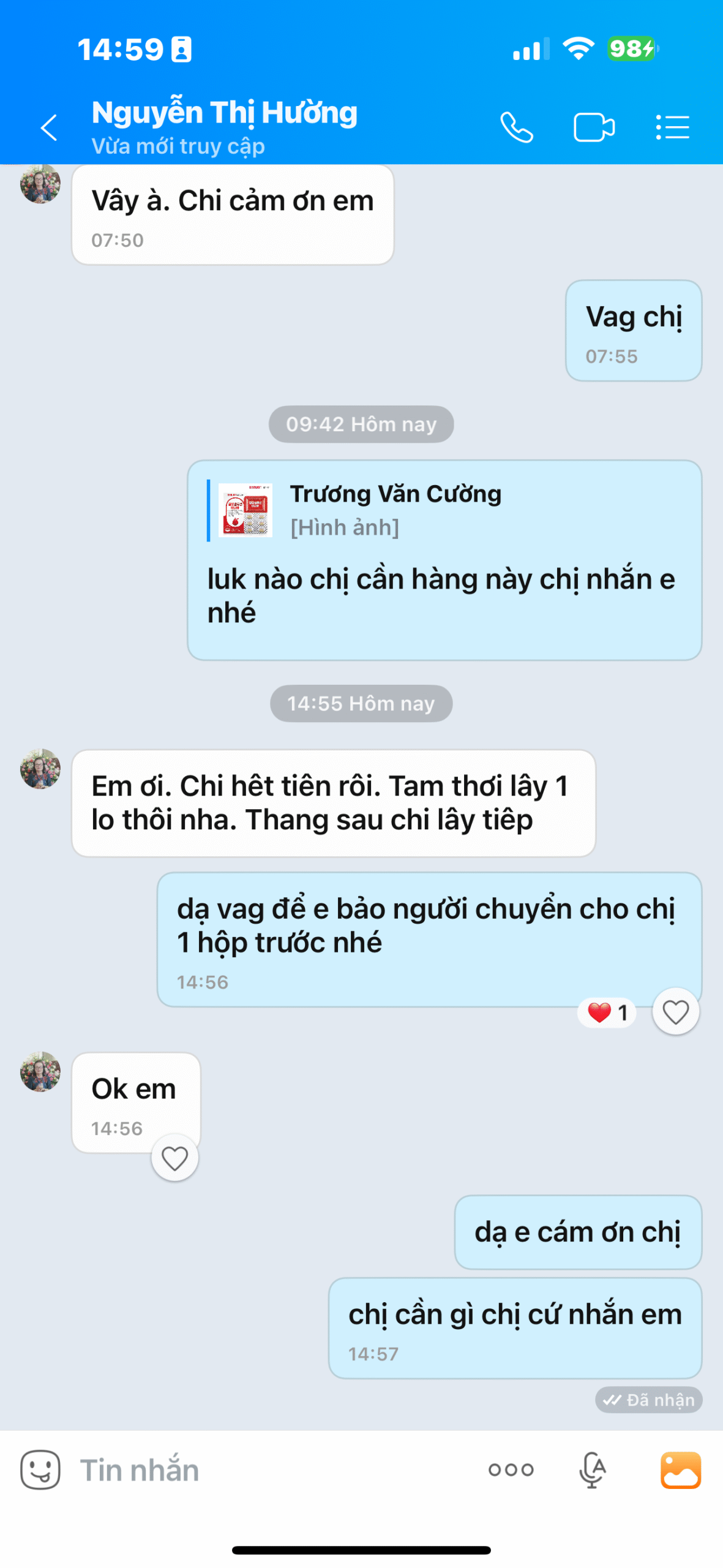Go back to the chat list
This screenshot has height=1568, width=723.
click(49, 127)
